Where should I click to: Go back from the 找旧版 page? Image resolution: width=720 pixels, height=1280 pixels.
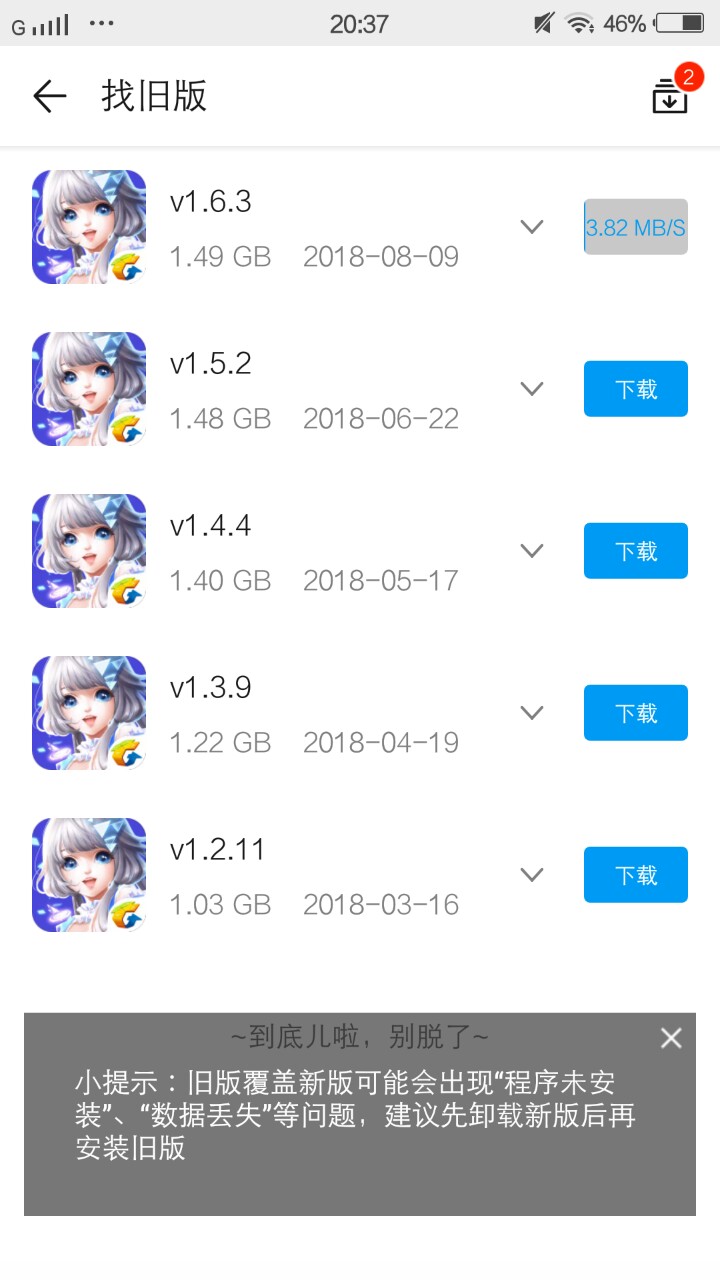coord(49,96)
